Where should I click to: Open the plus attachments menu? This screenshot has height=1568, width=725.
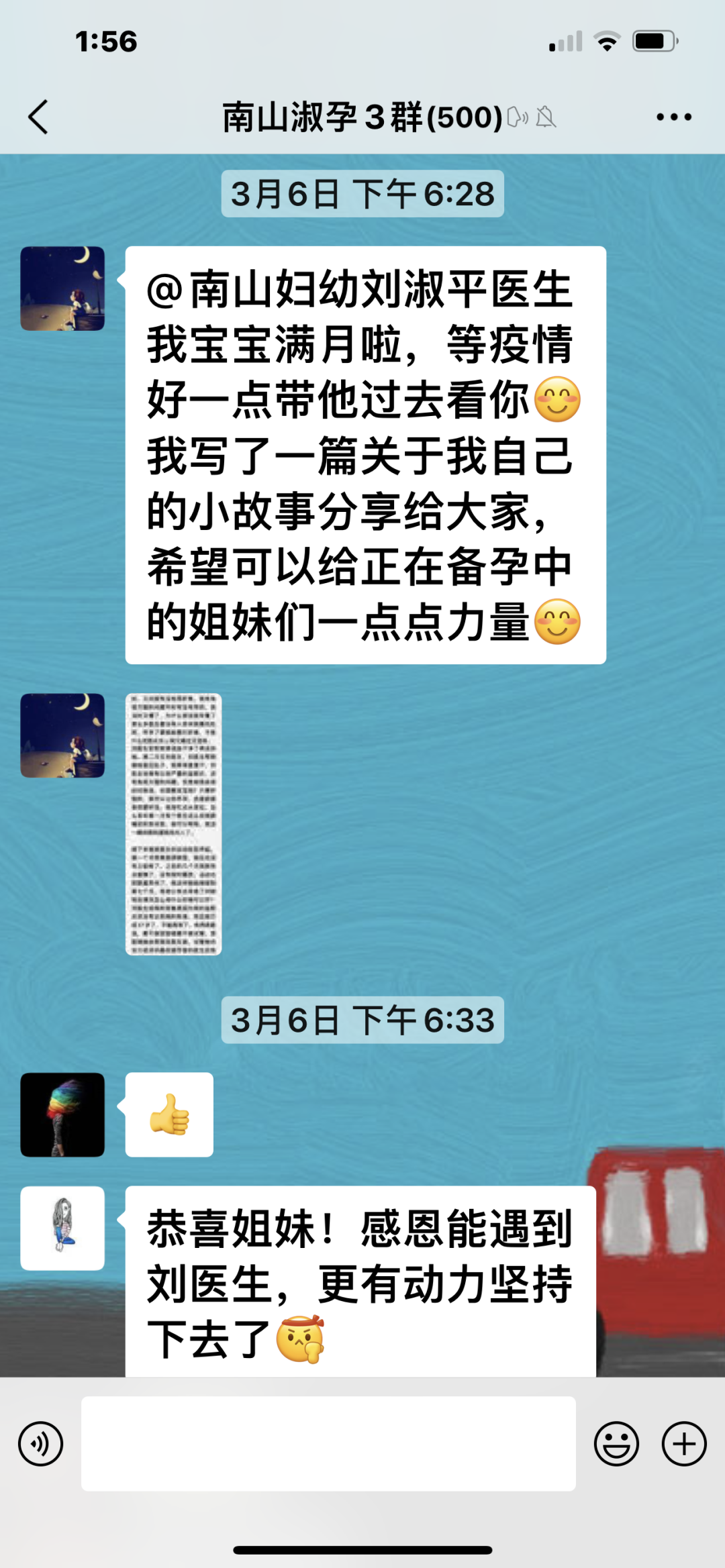pos(684,1443)
